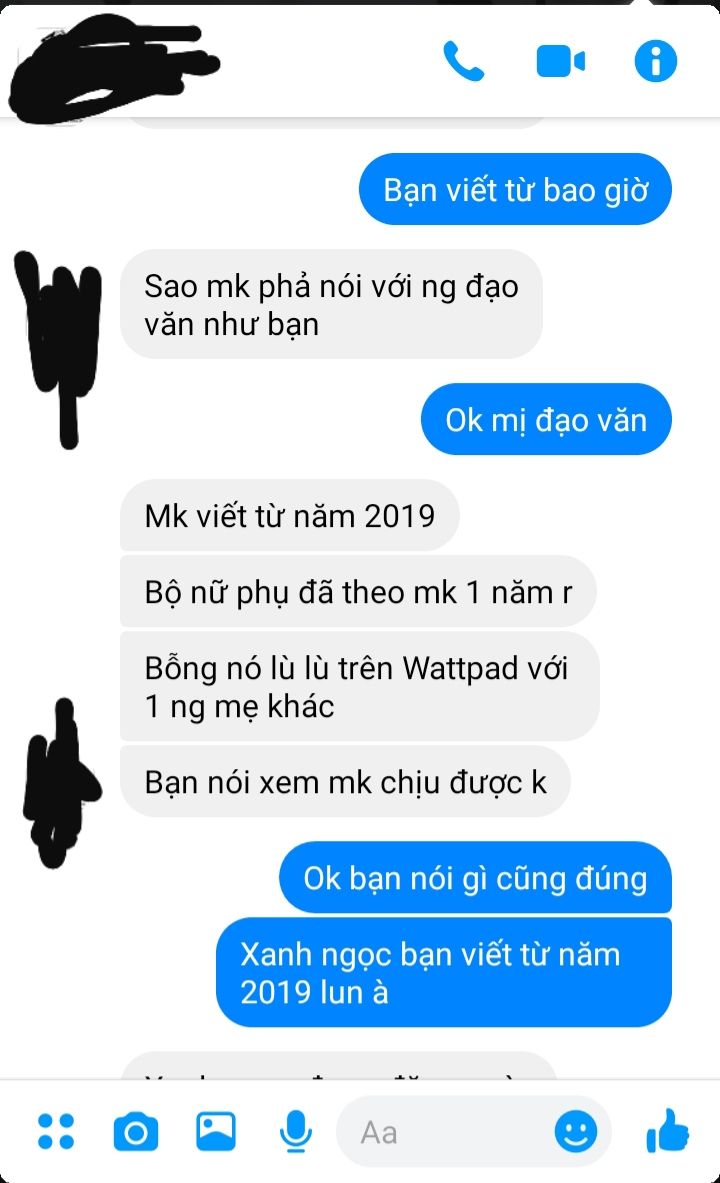Focus the Aa message text field

[445, 1132]
